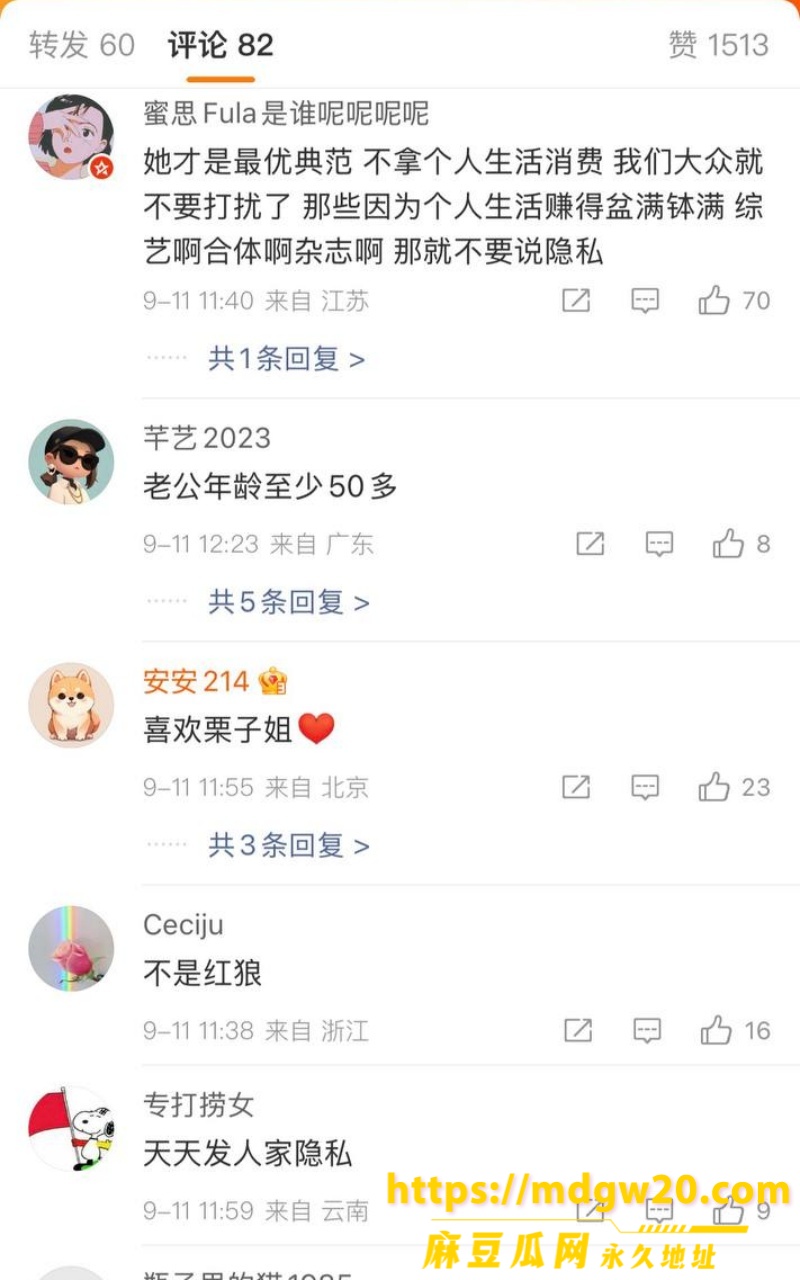This screenshot has width=800, height=1280.
Task: Select the 评论 82 tab
Action: (220, 45)
